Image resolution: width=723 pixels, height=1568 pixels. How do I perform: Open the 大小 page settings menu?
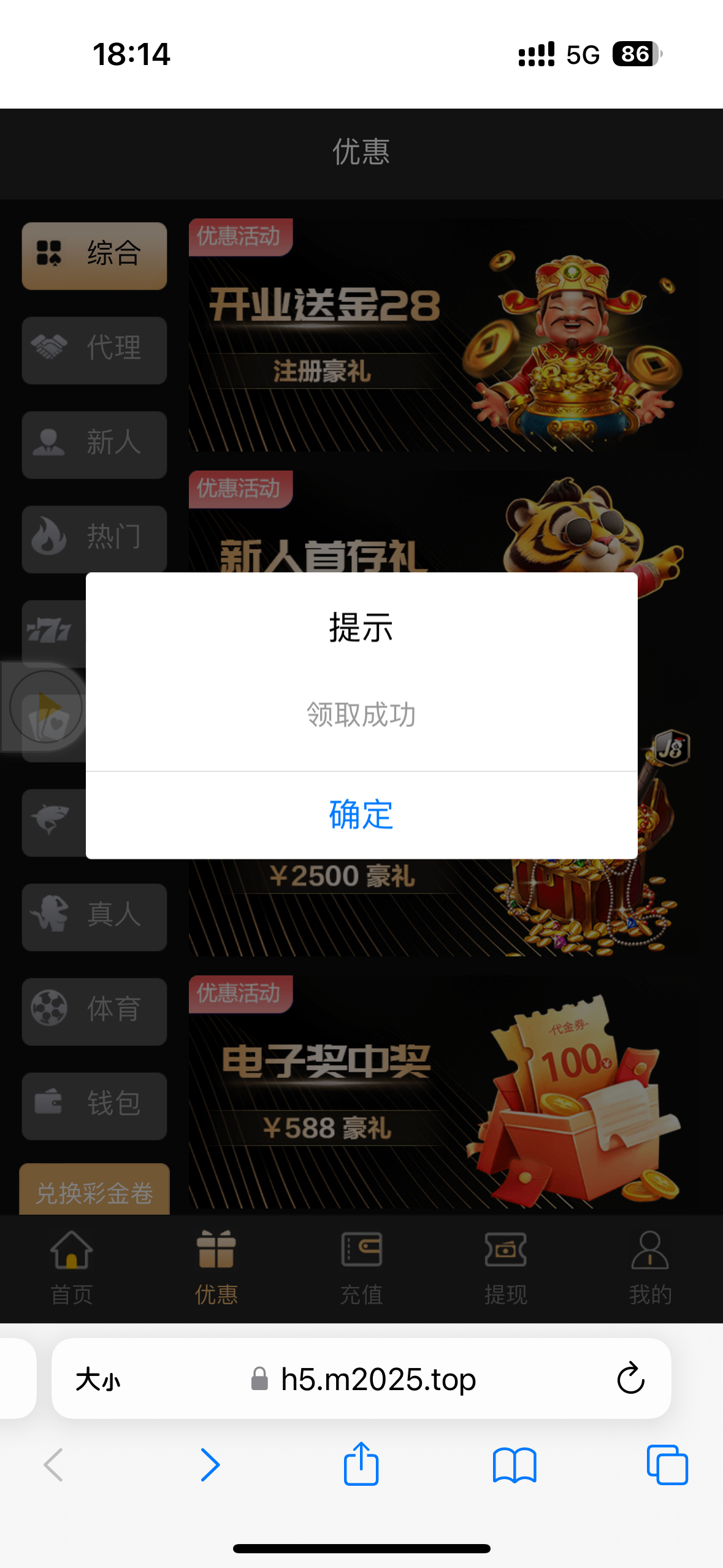click(98, 1380)
